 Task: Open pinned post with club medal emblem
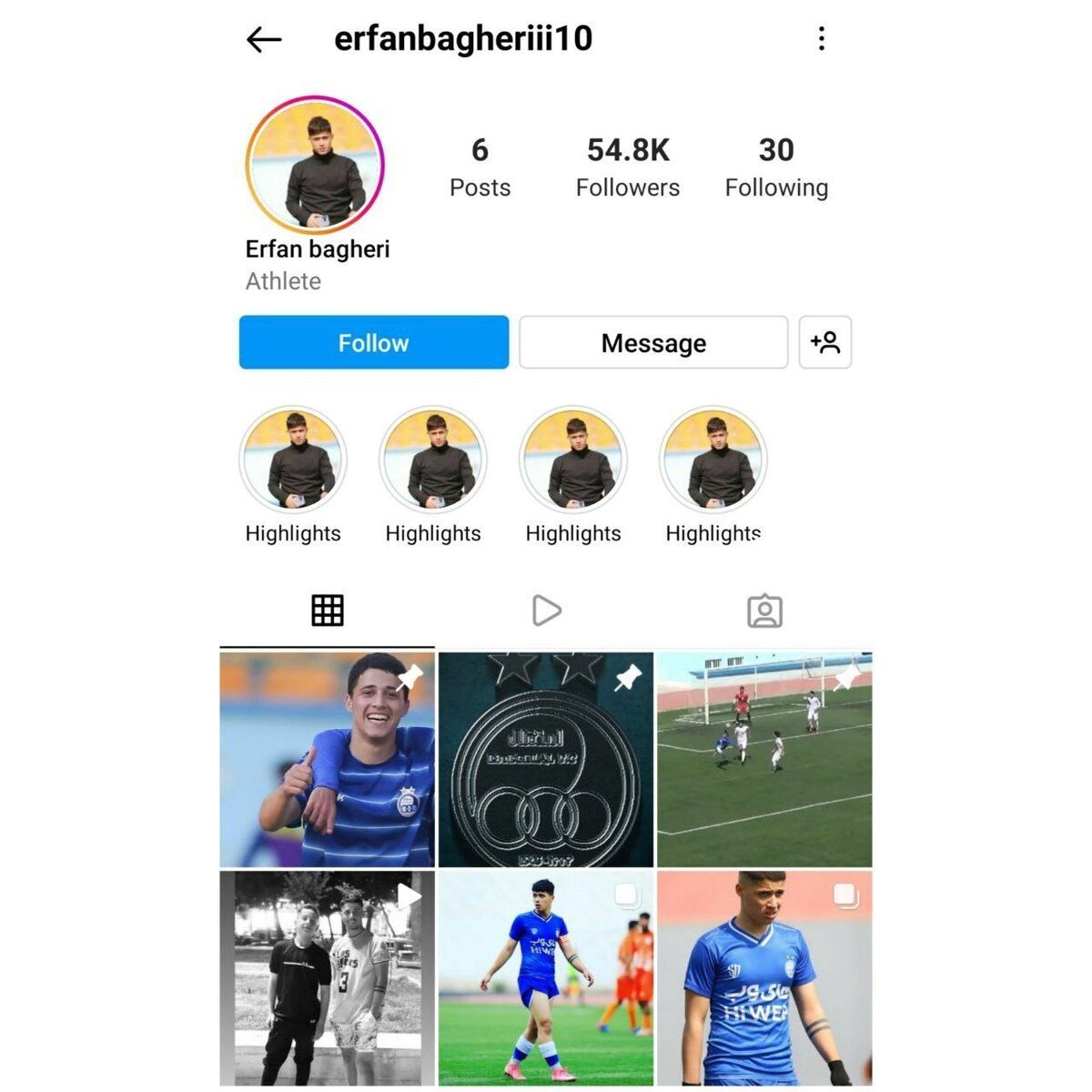546,760
